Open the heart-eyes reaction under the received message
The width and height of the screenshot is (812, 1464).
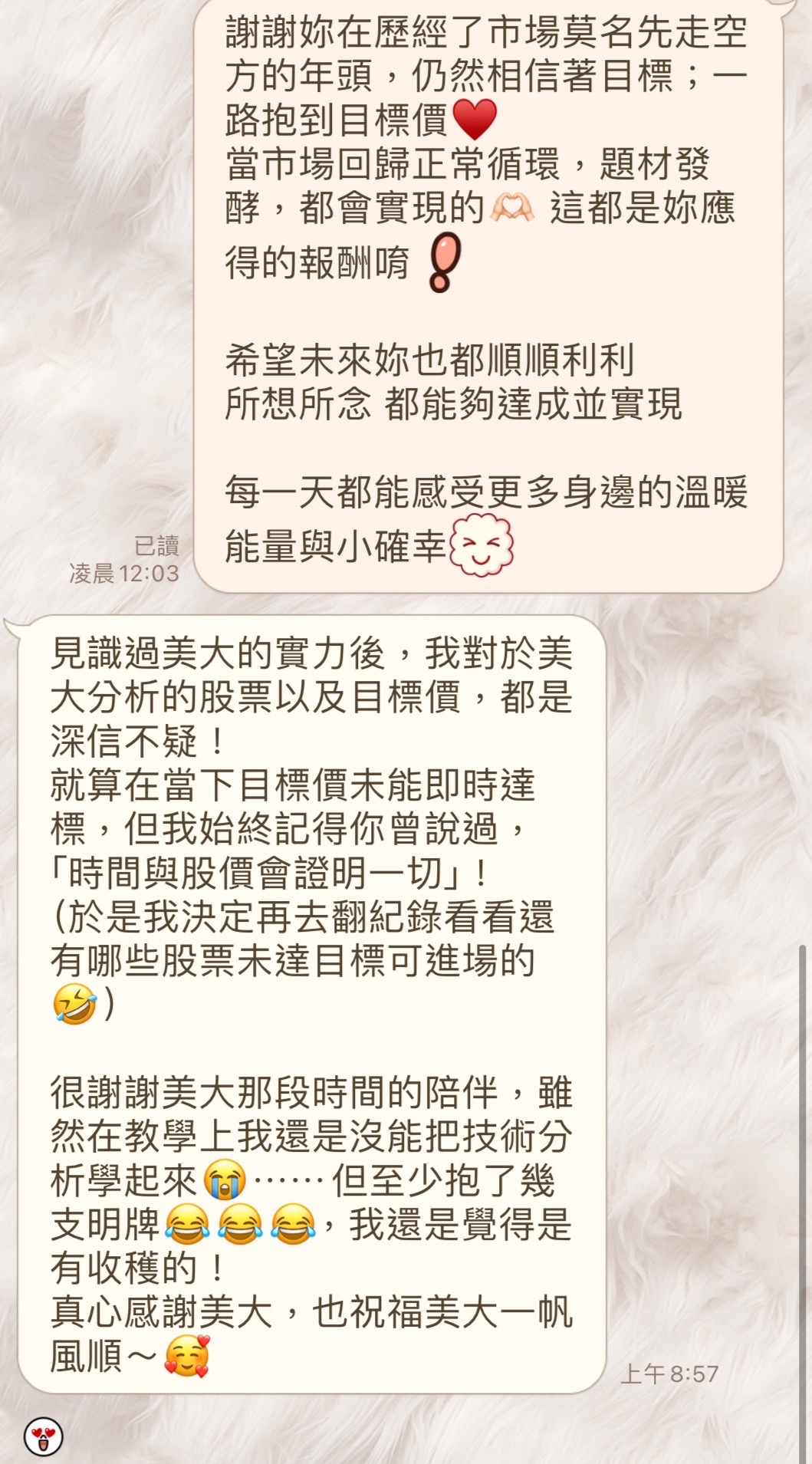[x=44, y=1435]
